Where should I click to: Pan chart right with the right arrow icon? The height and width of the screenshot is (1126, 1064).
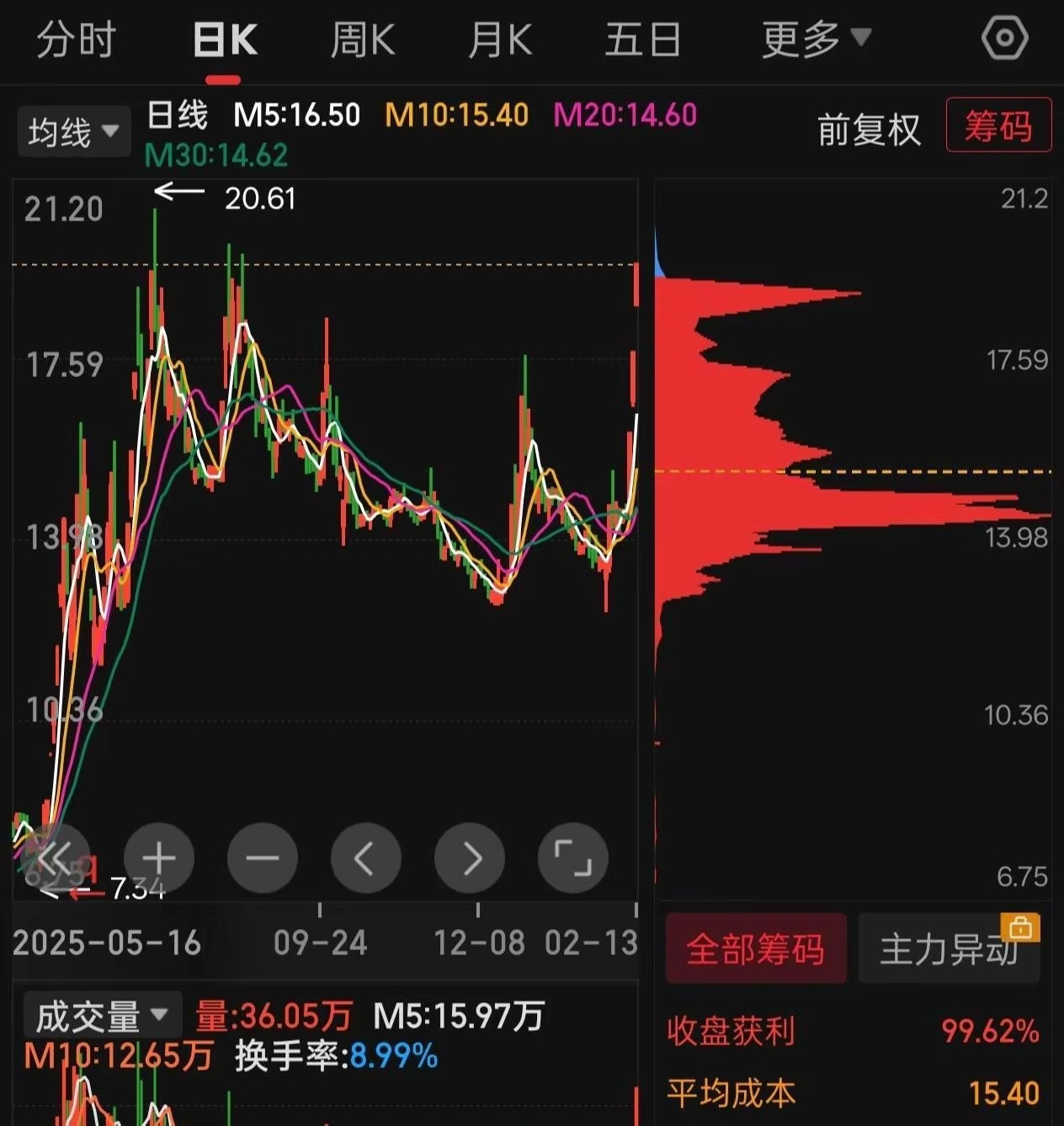point(470,858)
